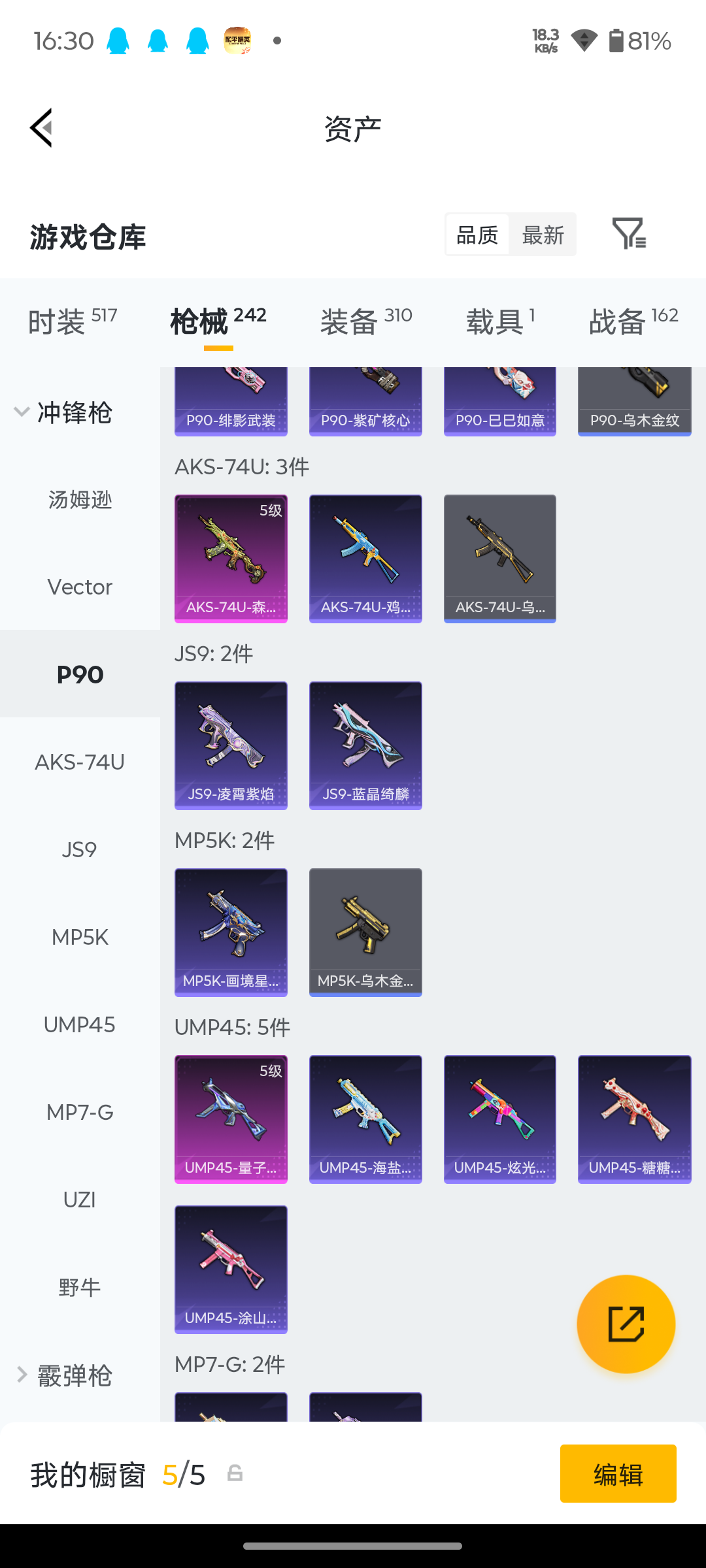View the 5级 AKS-74U-森 skin

pos(231,559)
